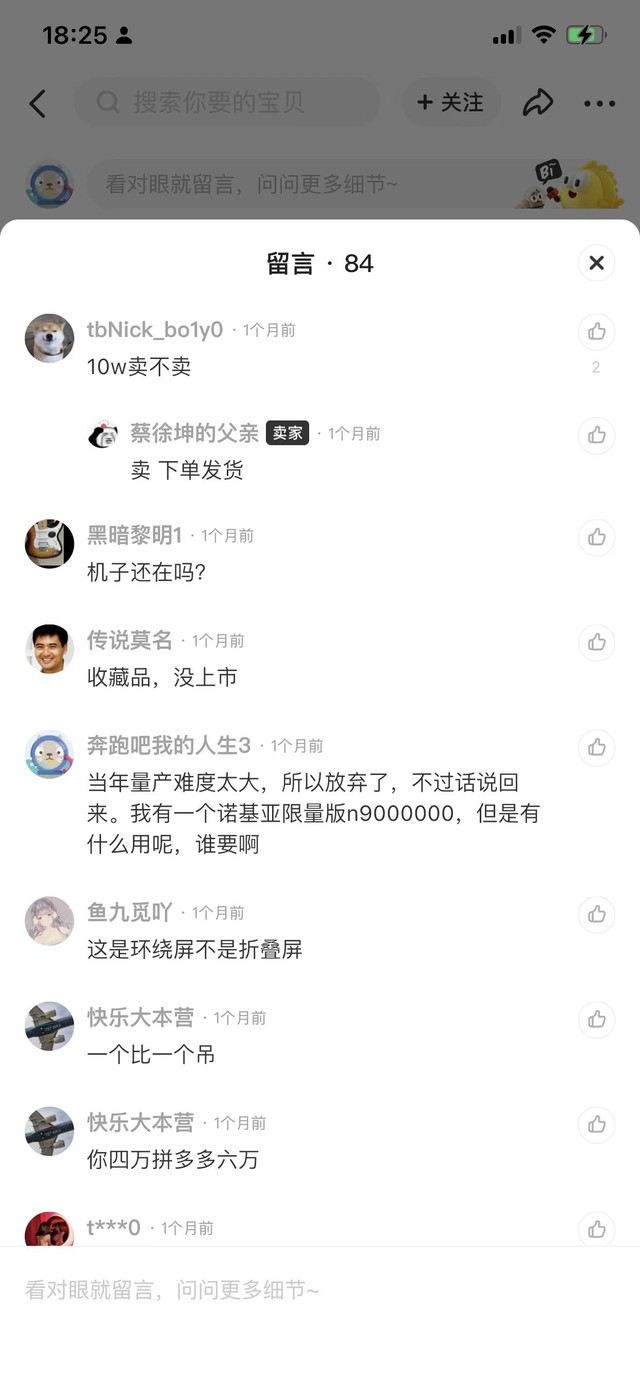Like tbNick_bo1y0's comment
This screenshot has height=1385, width=640.
pos(596,331)
